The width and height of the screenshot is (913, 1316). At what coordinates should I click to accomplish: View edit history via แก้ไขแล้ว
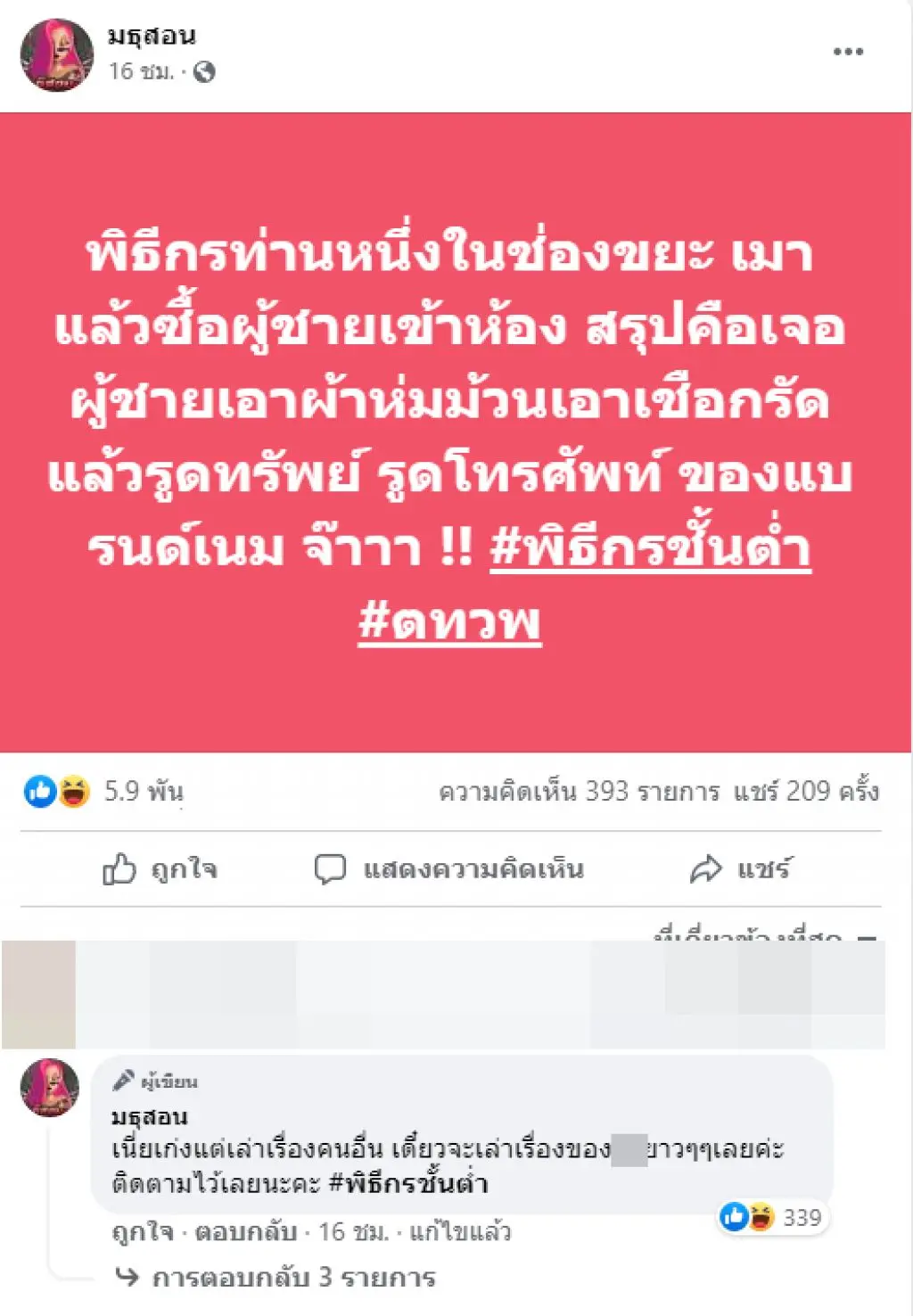[460, 1232]
